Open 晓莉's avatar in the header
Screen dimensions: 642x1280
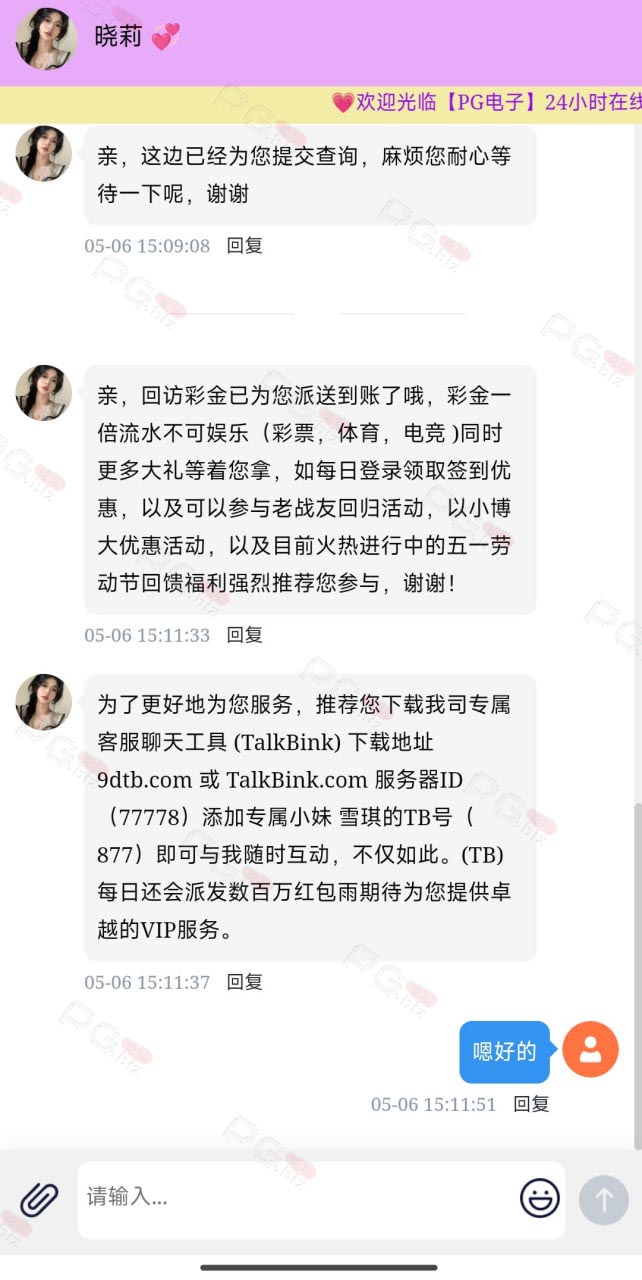click(46, 39)
